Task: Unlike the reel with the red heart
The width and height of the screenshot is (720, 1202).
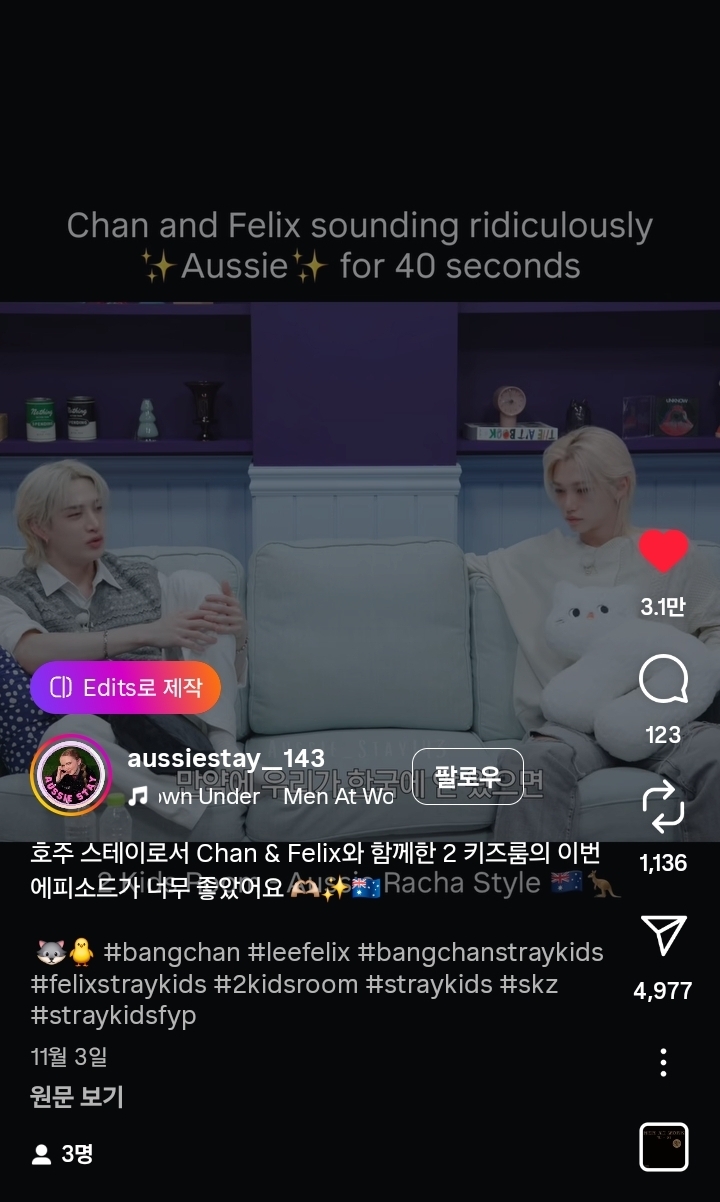Action: tap(664, 551)
